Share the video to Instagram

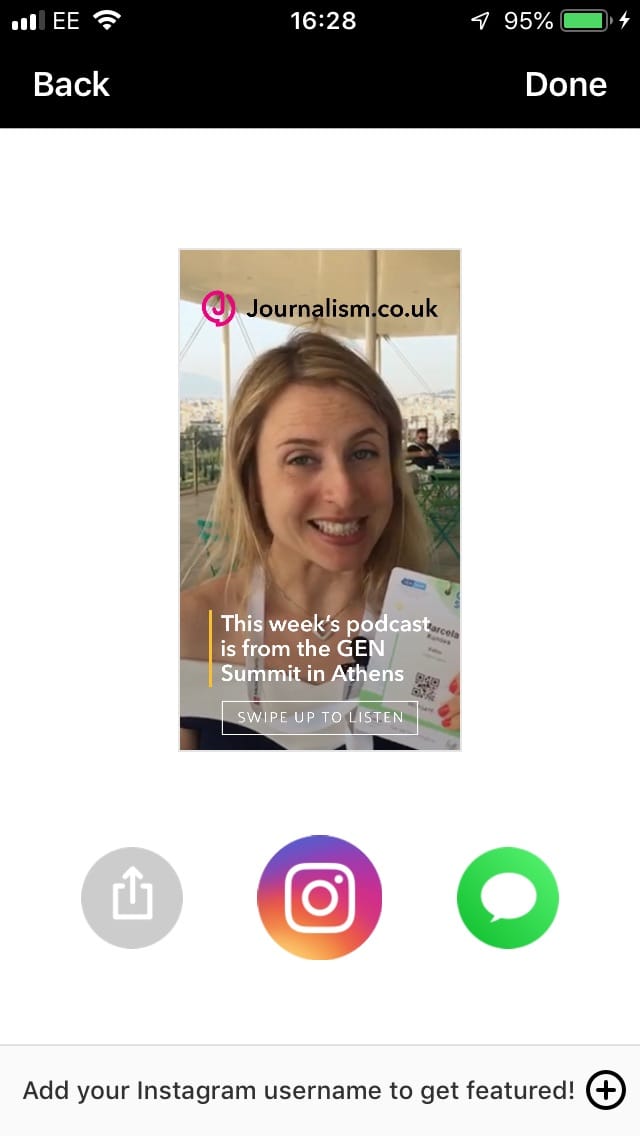point(320,898)
